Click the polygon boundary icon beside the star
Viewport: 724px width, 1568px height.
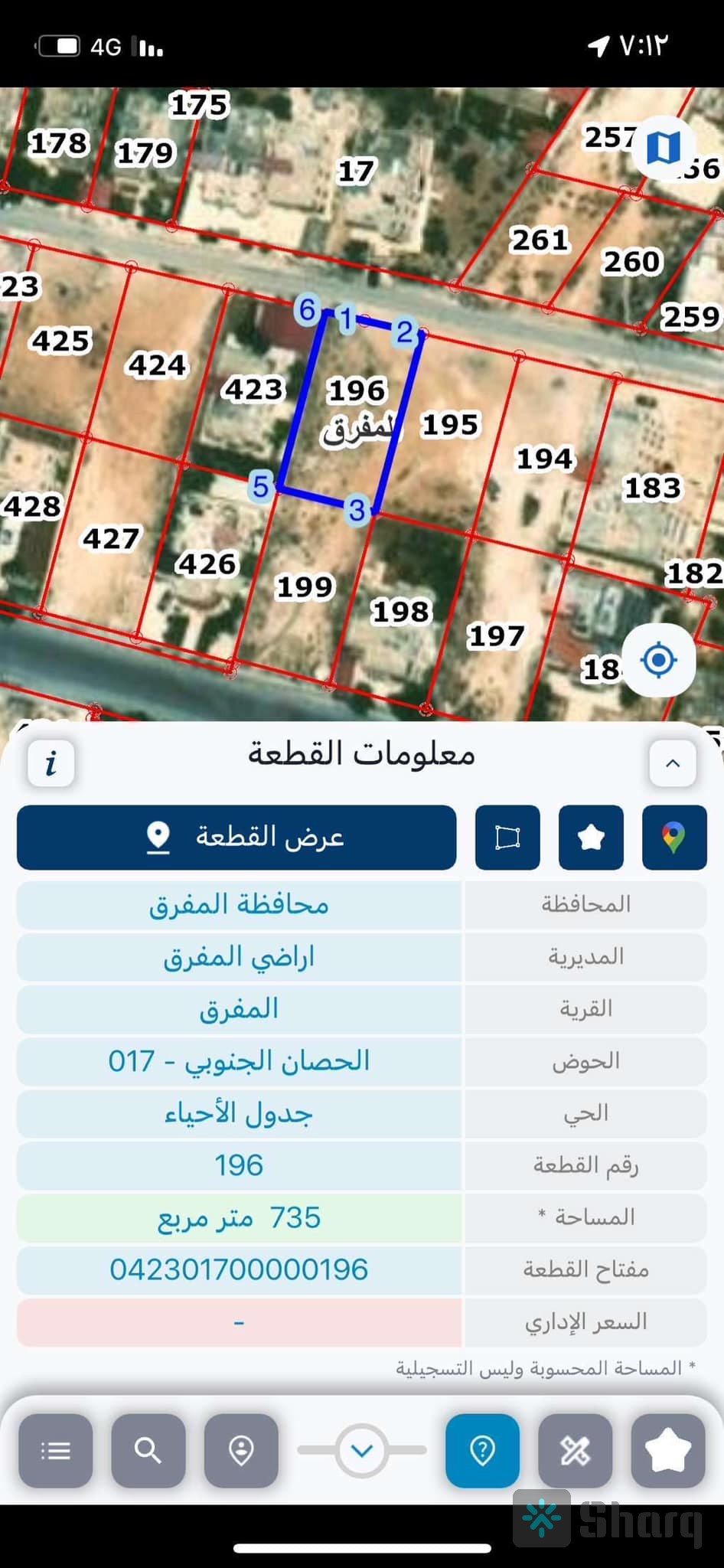pos(507,838)
